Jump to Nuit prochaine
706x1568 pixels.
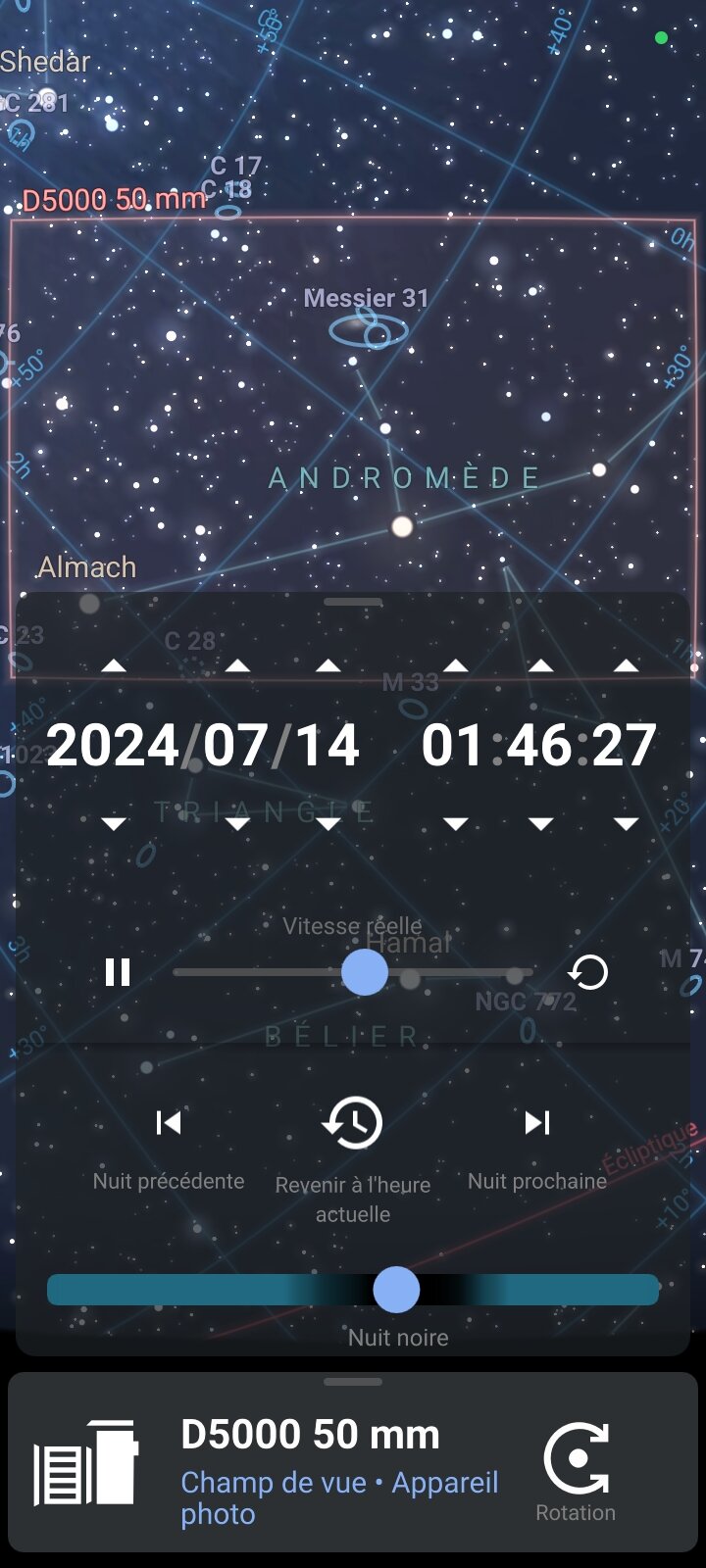537,1122
